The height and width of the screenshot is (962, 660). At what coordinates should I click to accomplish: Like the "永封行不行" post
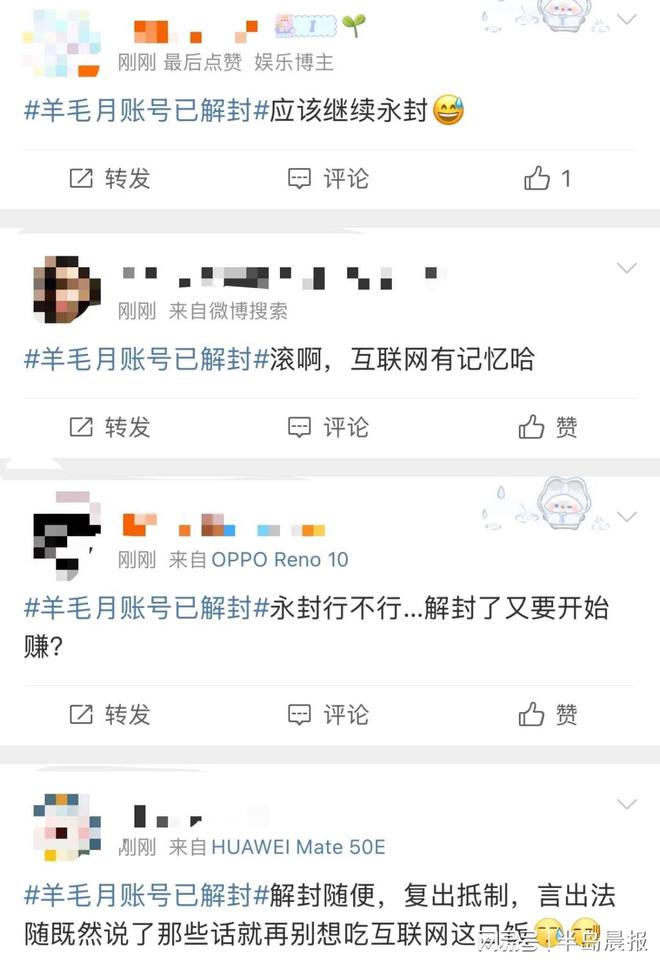[x=548, y=714]
